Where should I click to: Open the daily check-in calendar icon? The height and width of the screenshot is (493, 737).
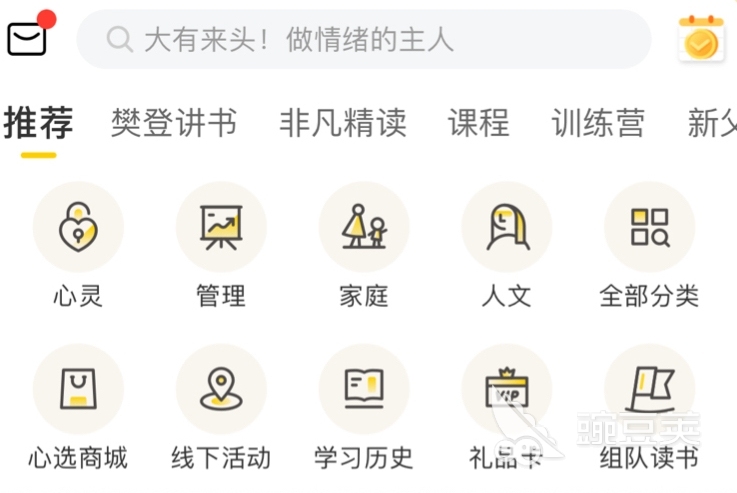pos(701,39)
